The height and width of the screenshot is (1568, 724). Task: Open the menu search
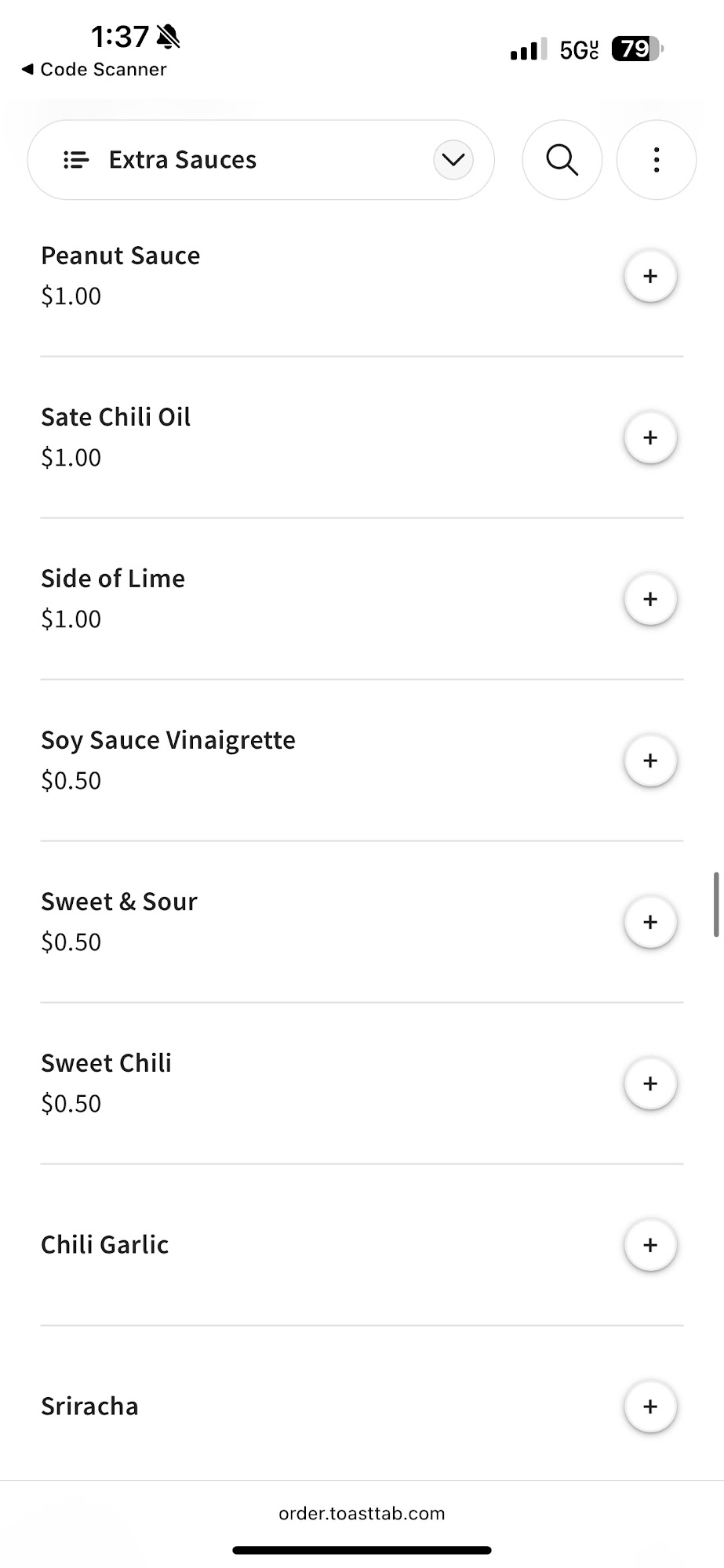pos(562,160)
